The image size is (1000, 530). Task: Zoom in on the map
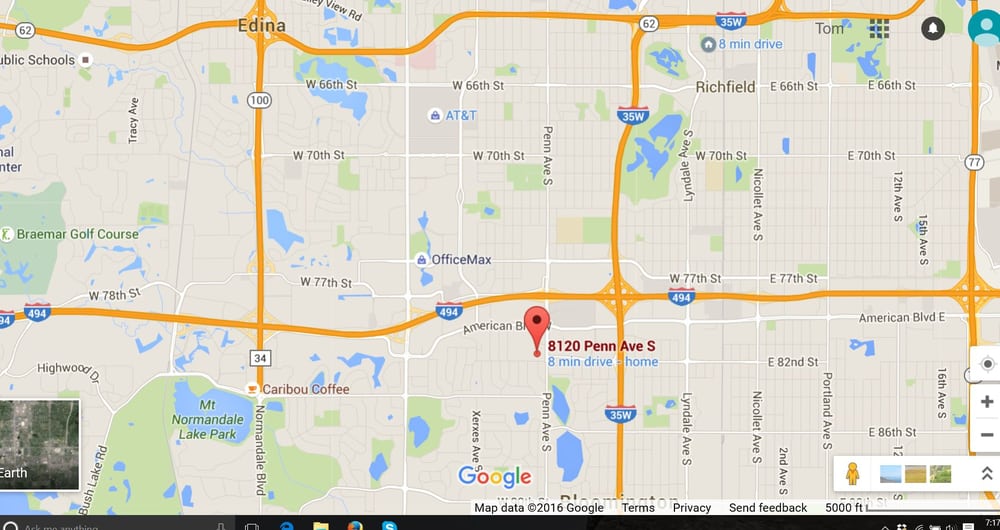point(986,402)
